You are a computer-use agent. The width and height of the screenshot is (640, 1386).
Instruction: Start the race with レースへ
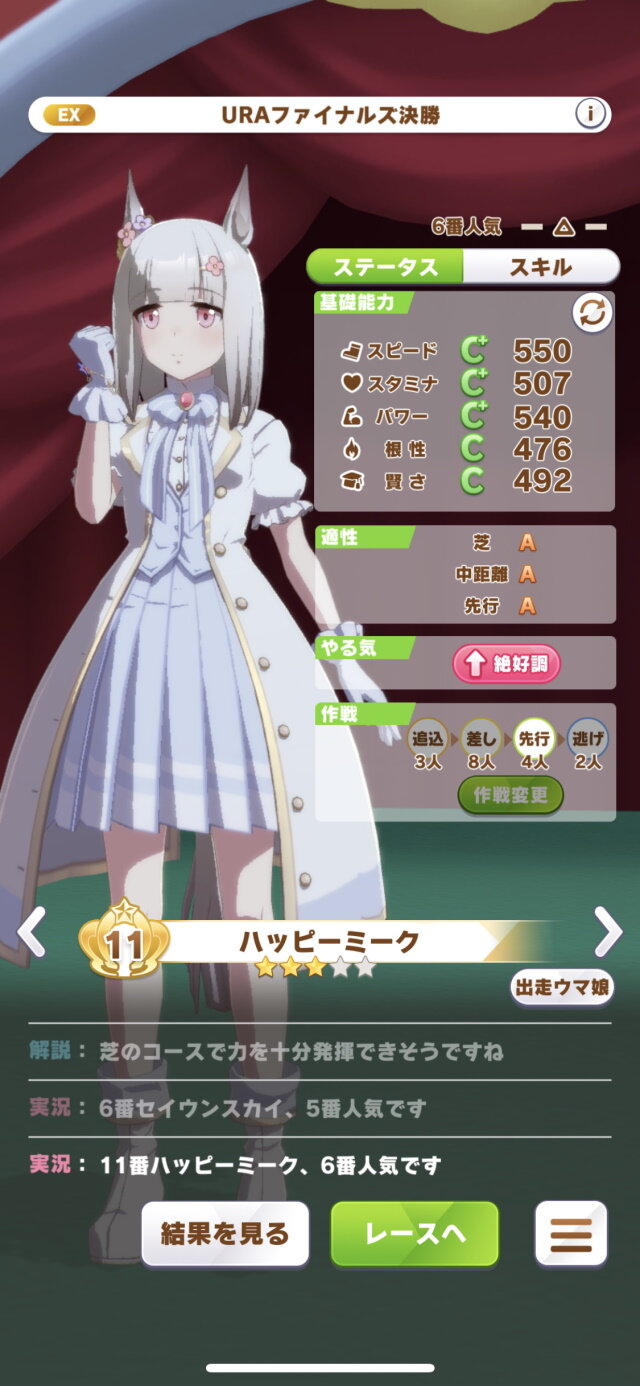414,1233
